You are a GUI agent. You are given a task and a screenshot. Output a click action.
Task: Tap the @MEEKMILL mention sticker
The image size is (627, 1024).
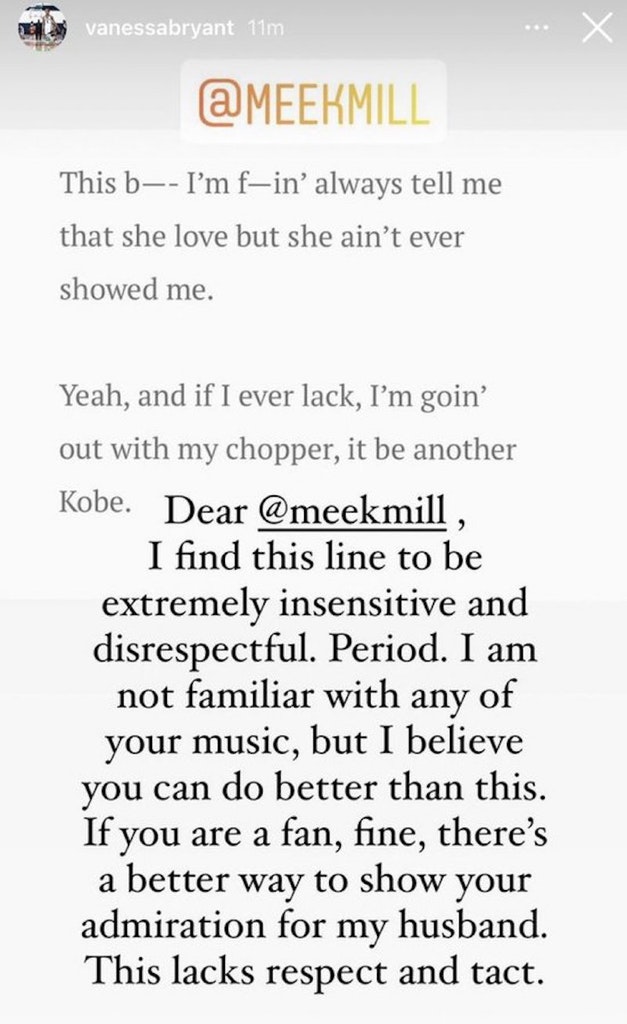click(314, 103)
